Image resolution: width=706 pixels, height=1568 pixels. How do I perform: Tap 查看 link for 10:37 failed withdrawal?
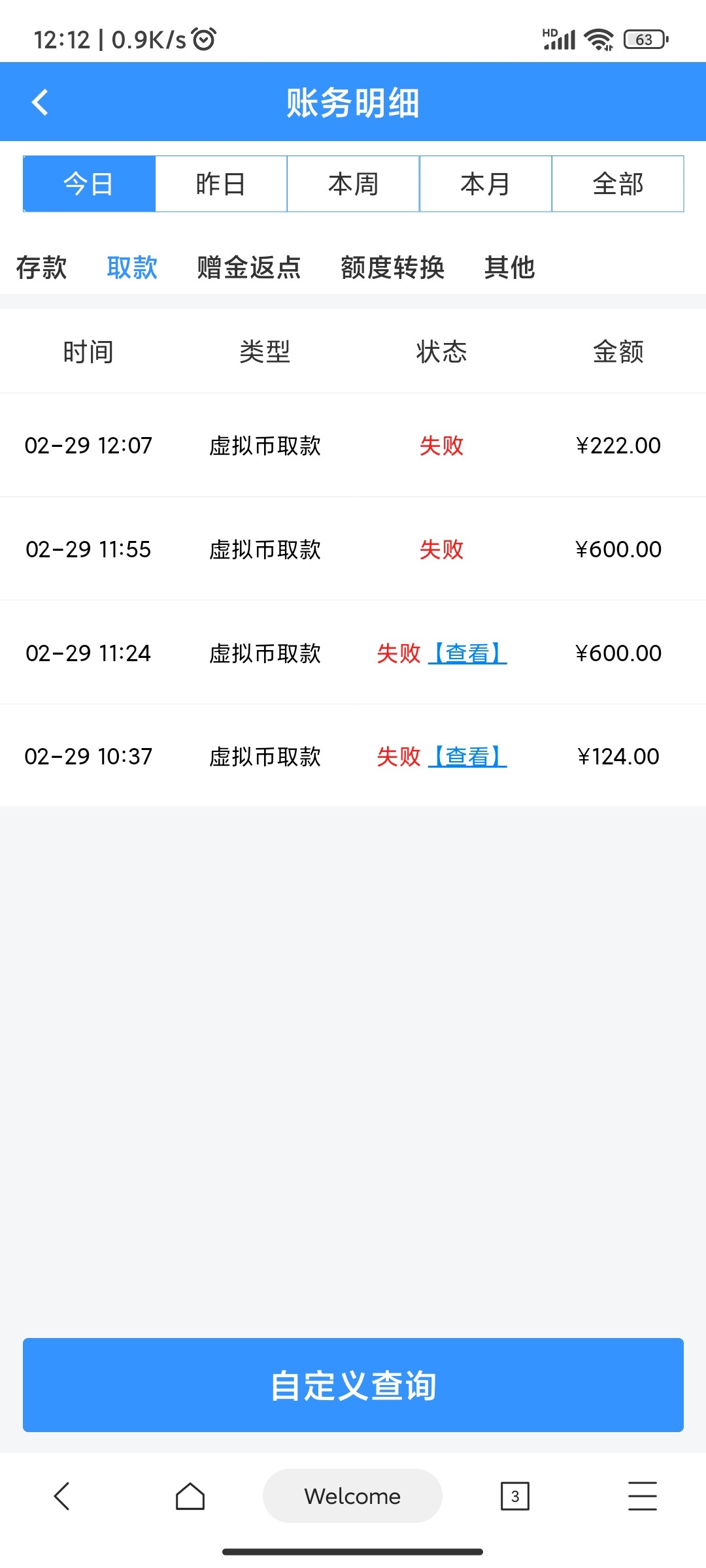[x=467, y=757]
